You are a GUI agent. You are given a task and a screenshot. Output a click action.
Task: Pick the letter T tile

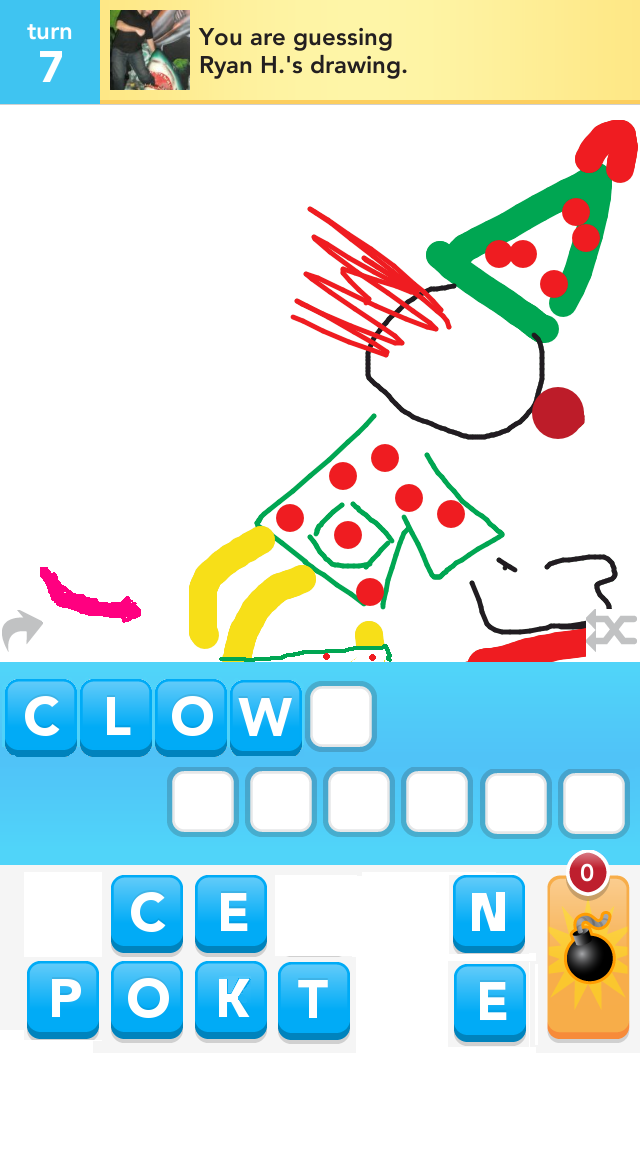pos(314,999)
